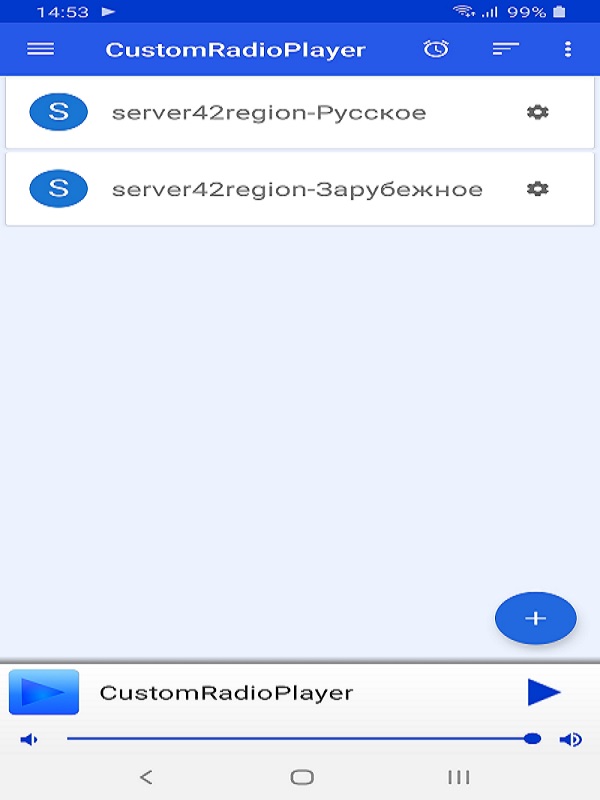Open settings gear for server42region-Зарубежное
The height and width of the screenshot is (800, 600).
(x=538, y=188)
